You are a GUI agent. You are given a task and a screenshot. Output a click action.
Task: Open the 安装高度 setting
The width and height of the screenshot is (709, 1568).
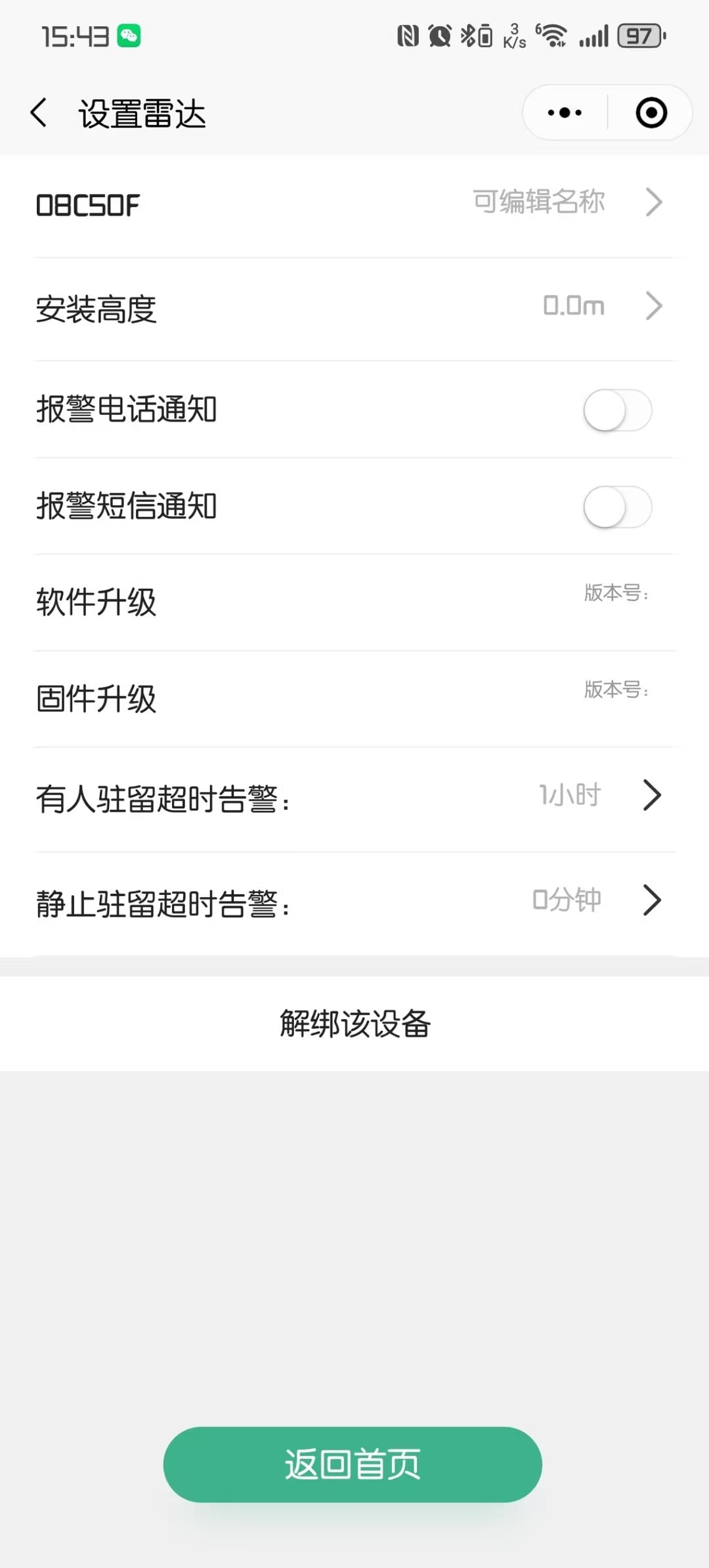(x=354, y=307)
